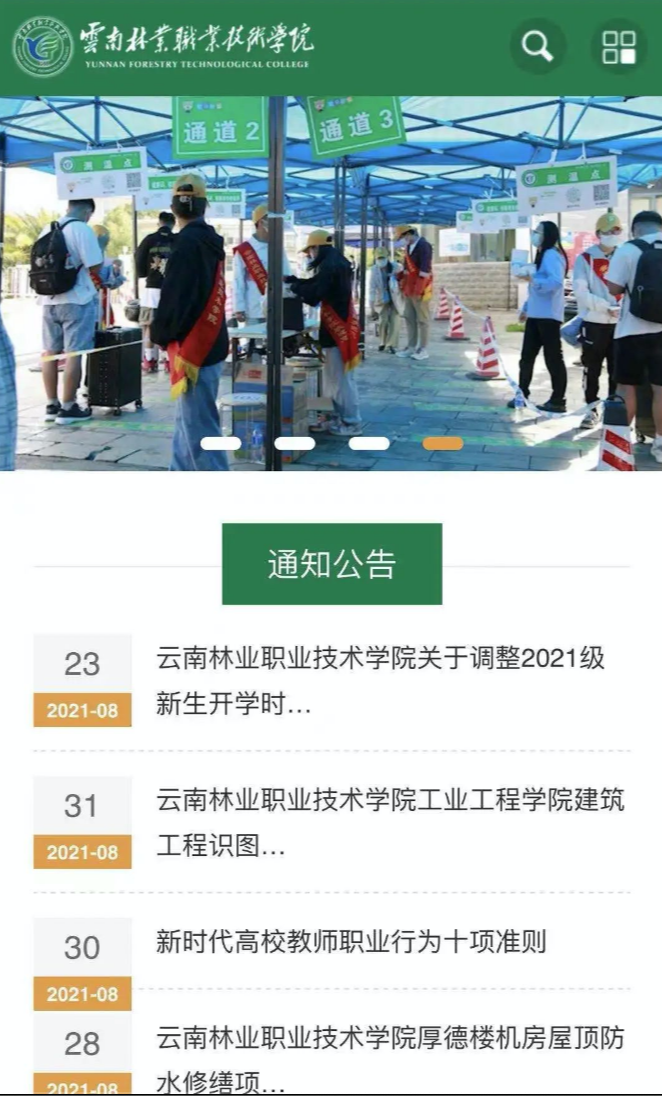
Task: Open notice about 工业工程学院建筑工程识图
Action: 390,822
